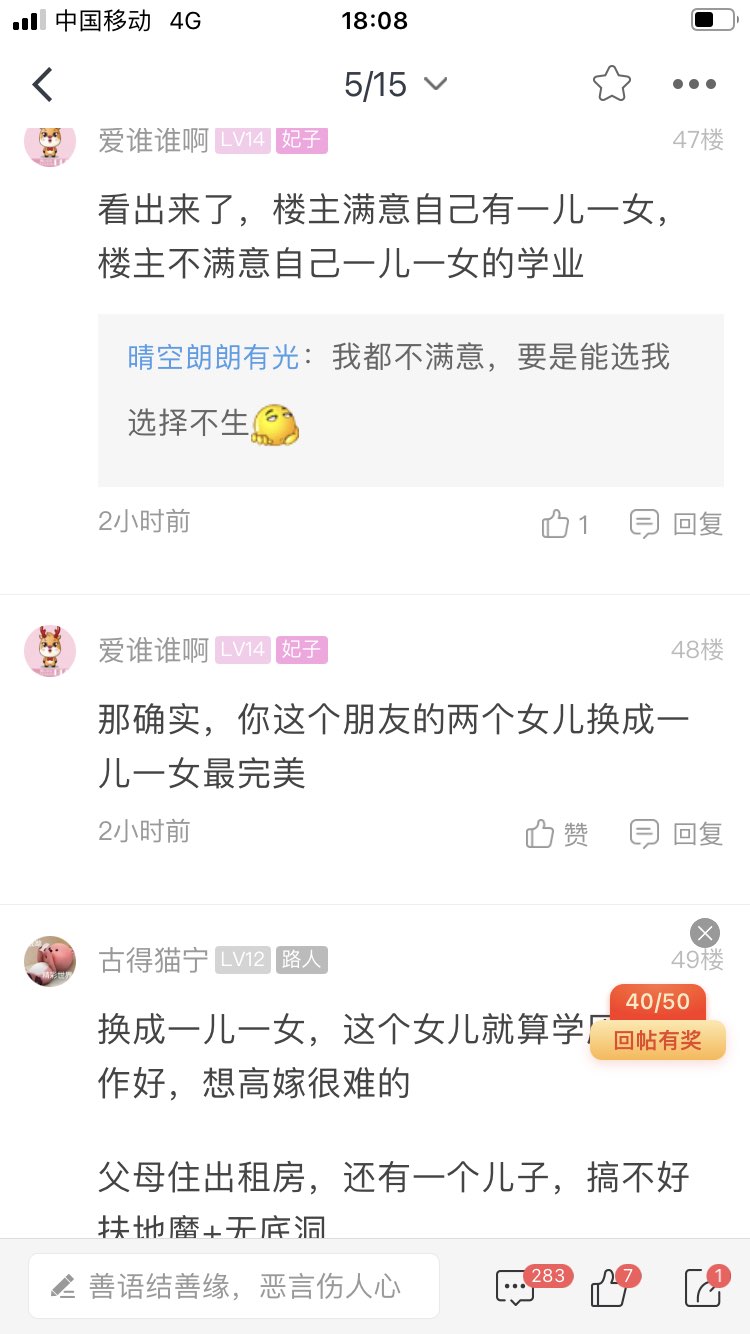Go back to the previous page

(x=42, y=85)
